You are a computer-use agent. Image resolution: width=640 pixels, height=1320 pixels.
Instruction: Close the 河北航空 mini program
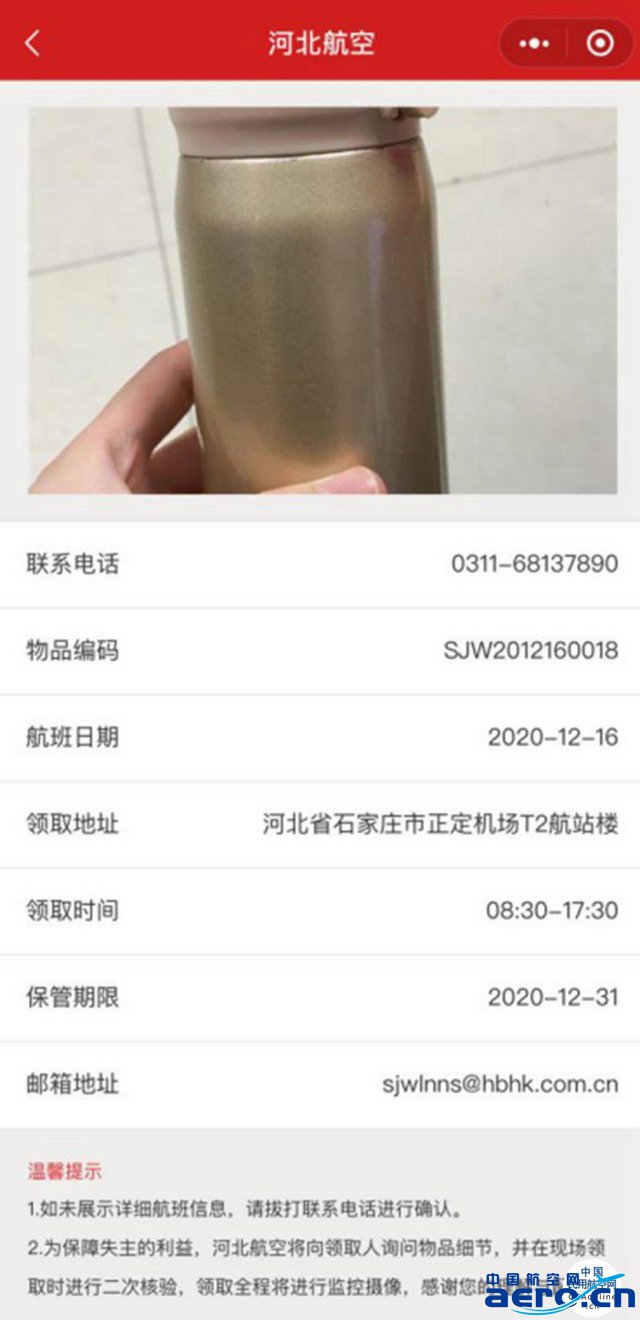click(x=600, y=44)
